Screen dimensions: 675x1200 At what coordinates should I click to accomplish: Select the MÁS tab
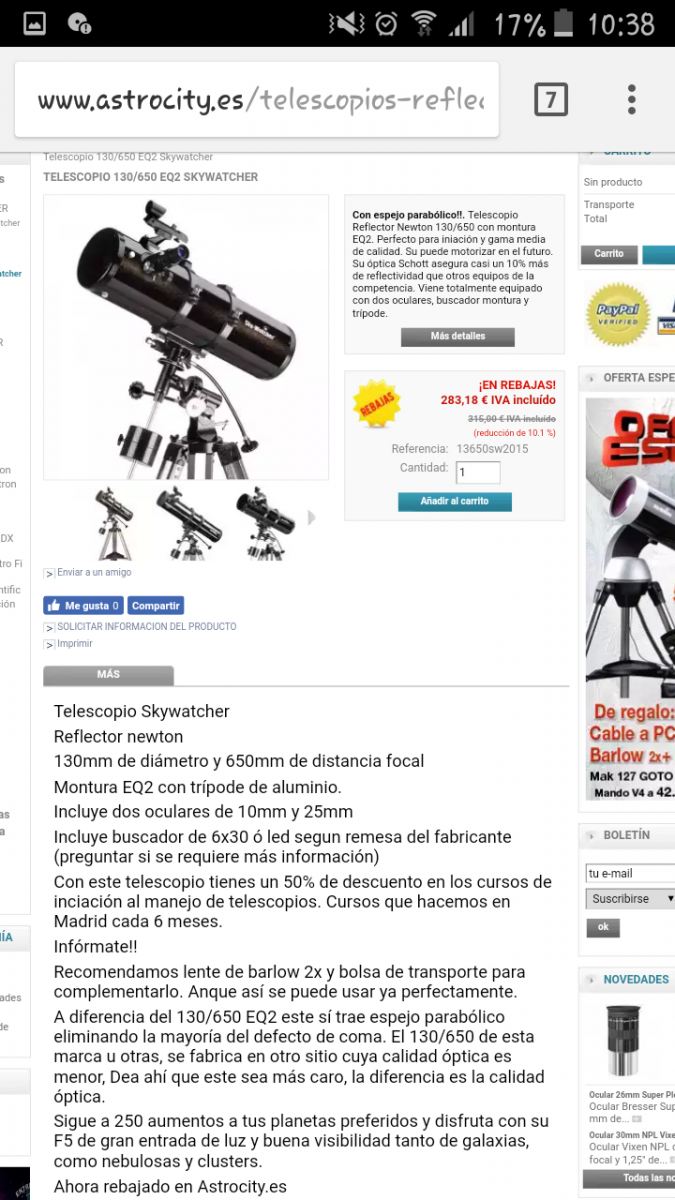point(108,675)
